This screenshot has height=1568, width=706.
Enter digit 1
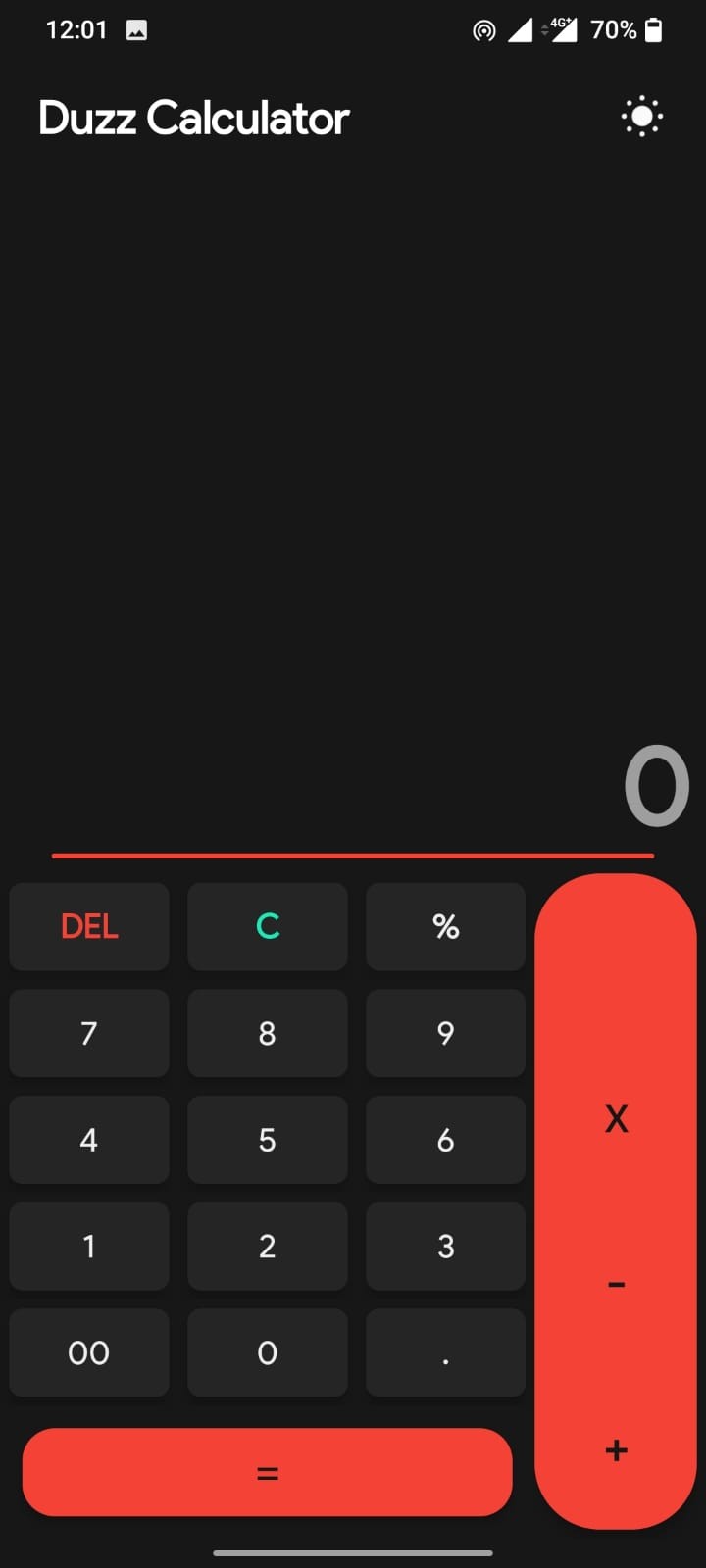pyautogui.click(x=89, y=1247)
